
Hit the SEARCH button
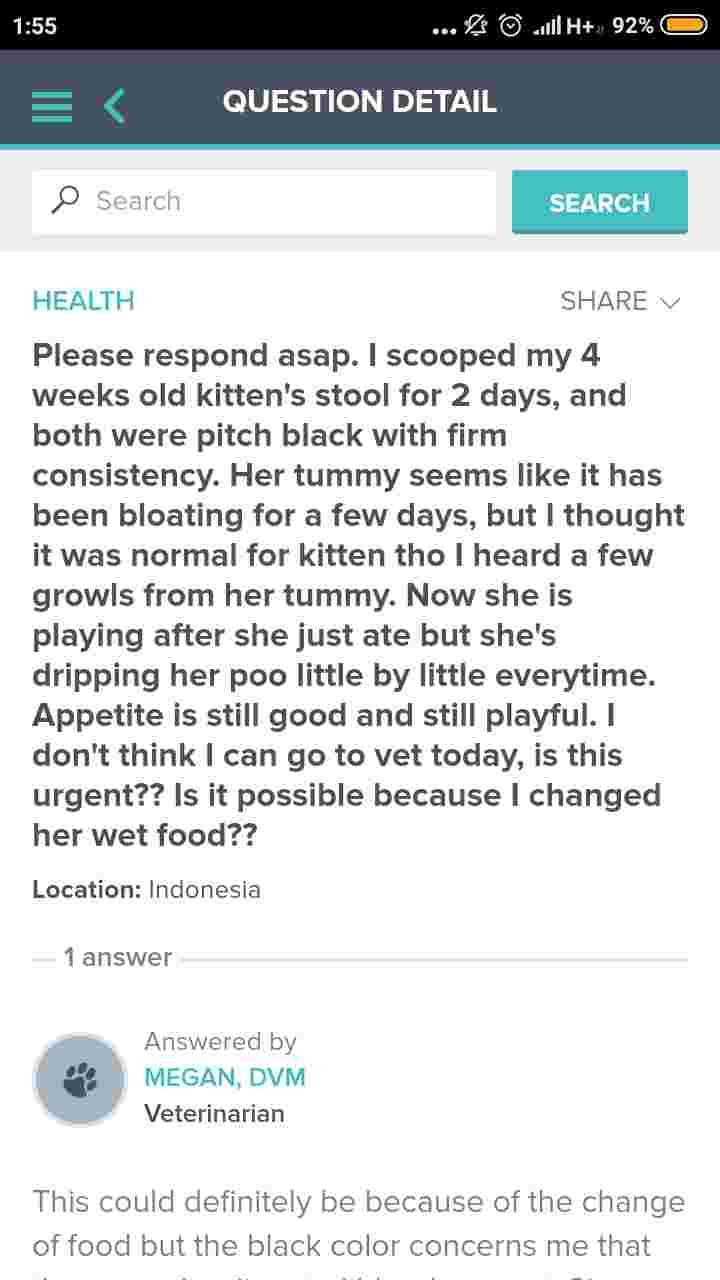coord(599,202)
